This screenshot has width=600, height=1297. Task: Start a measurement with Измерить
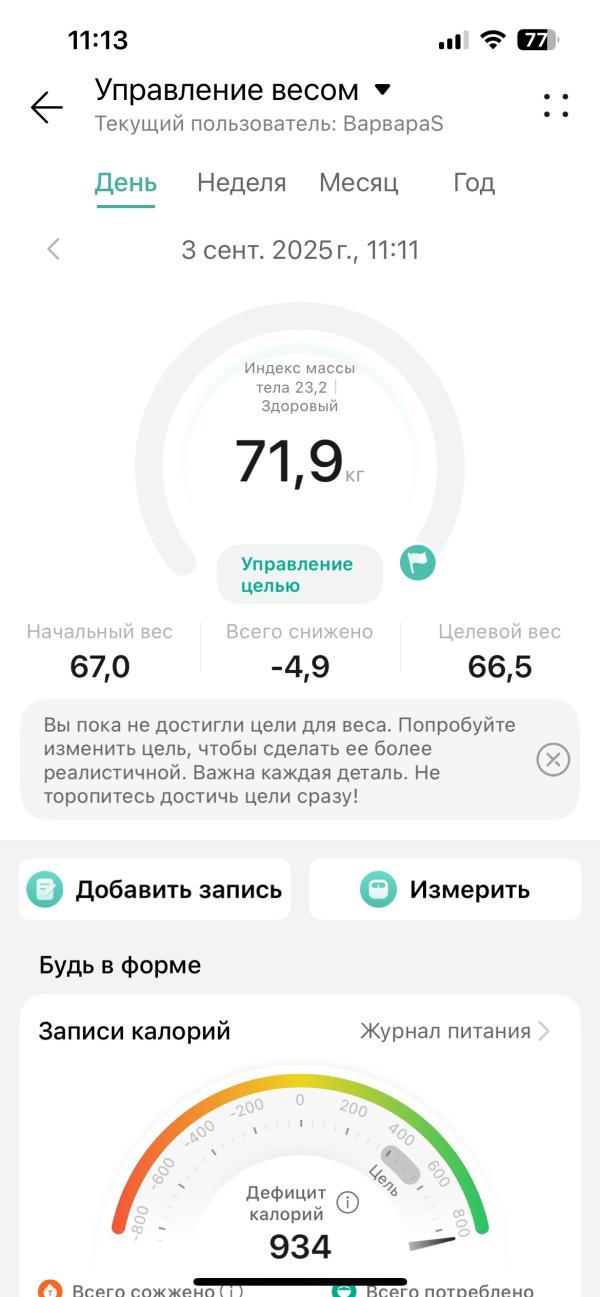click(445, 890)
